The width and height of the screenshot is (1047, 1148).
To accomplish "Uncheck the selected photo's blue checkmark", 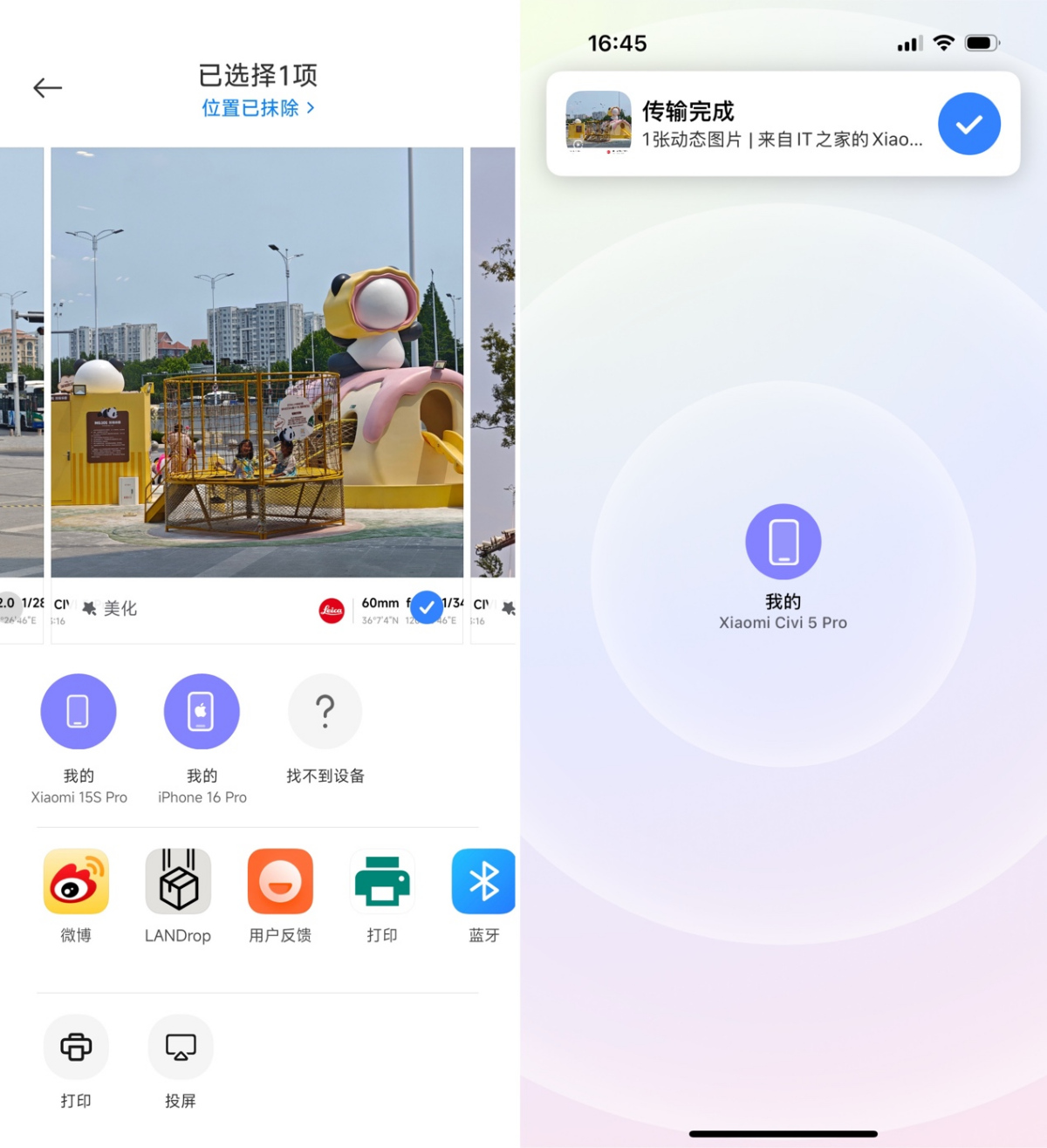I will (x=427, y=608).
